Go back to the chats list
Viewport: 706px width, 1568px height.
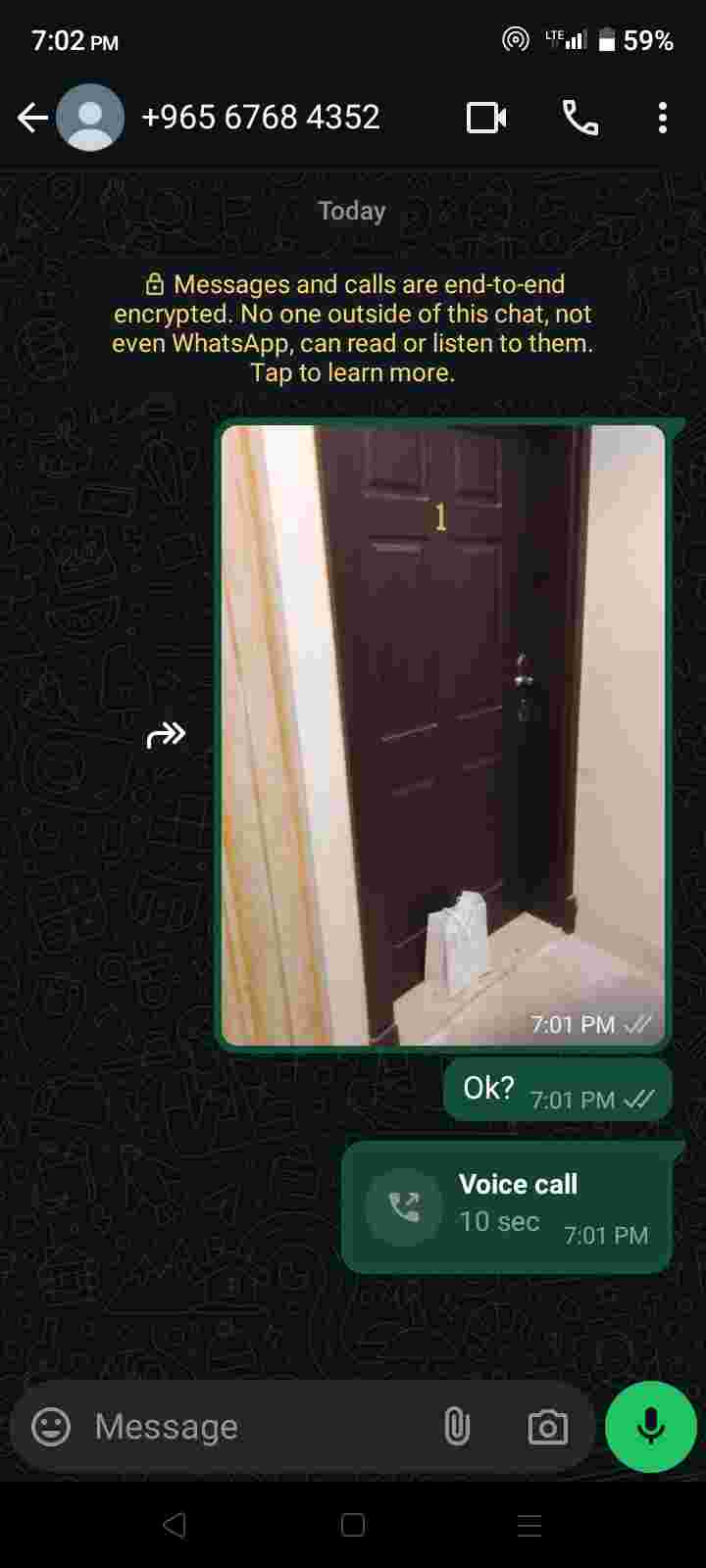[x=32, y=119]
